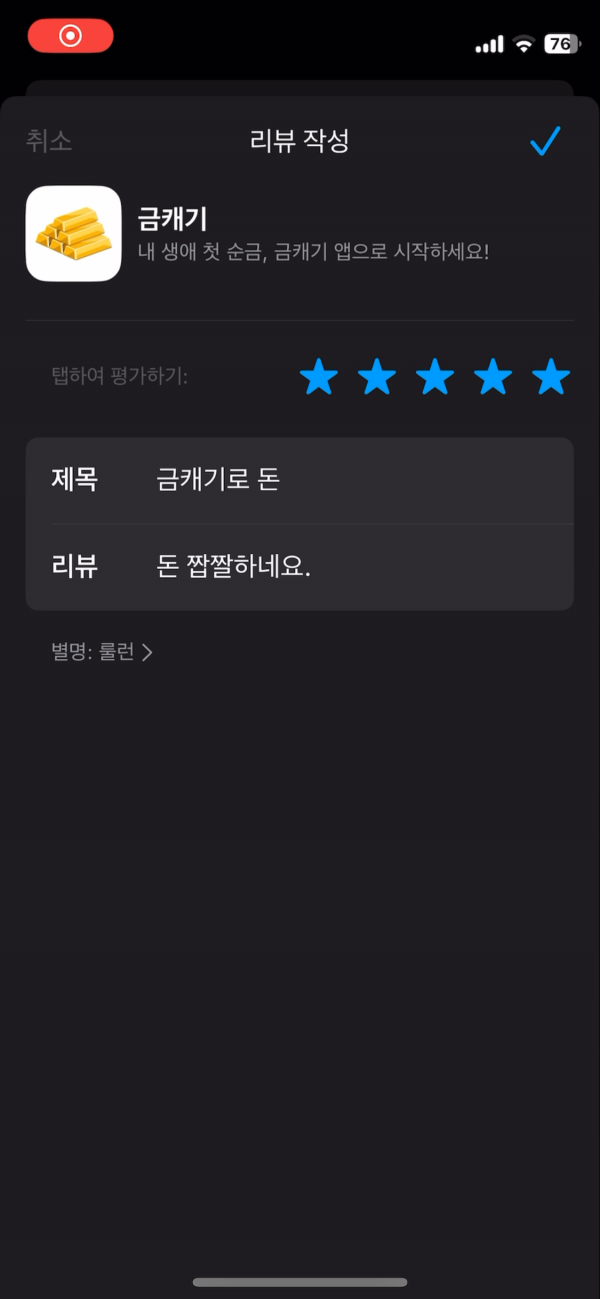
Task: Open nickname setting 별명: 룰런
Action: [x=102, y=652]
